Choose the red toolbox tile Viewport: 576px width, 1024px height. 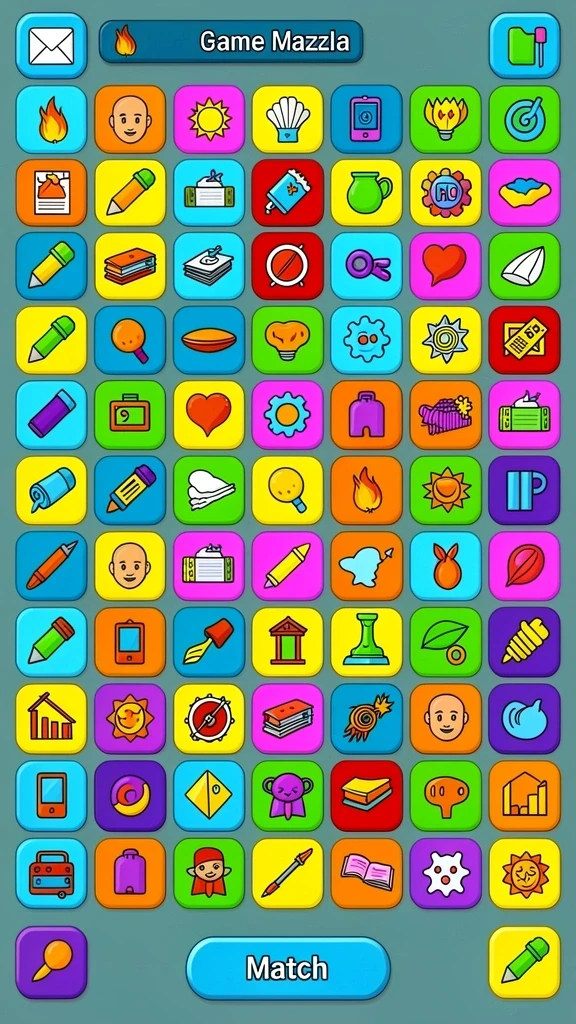[x=51, y=873]
